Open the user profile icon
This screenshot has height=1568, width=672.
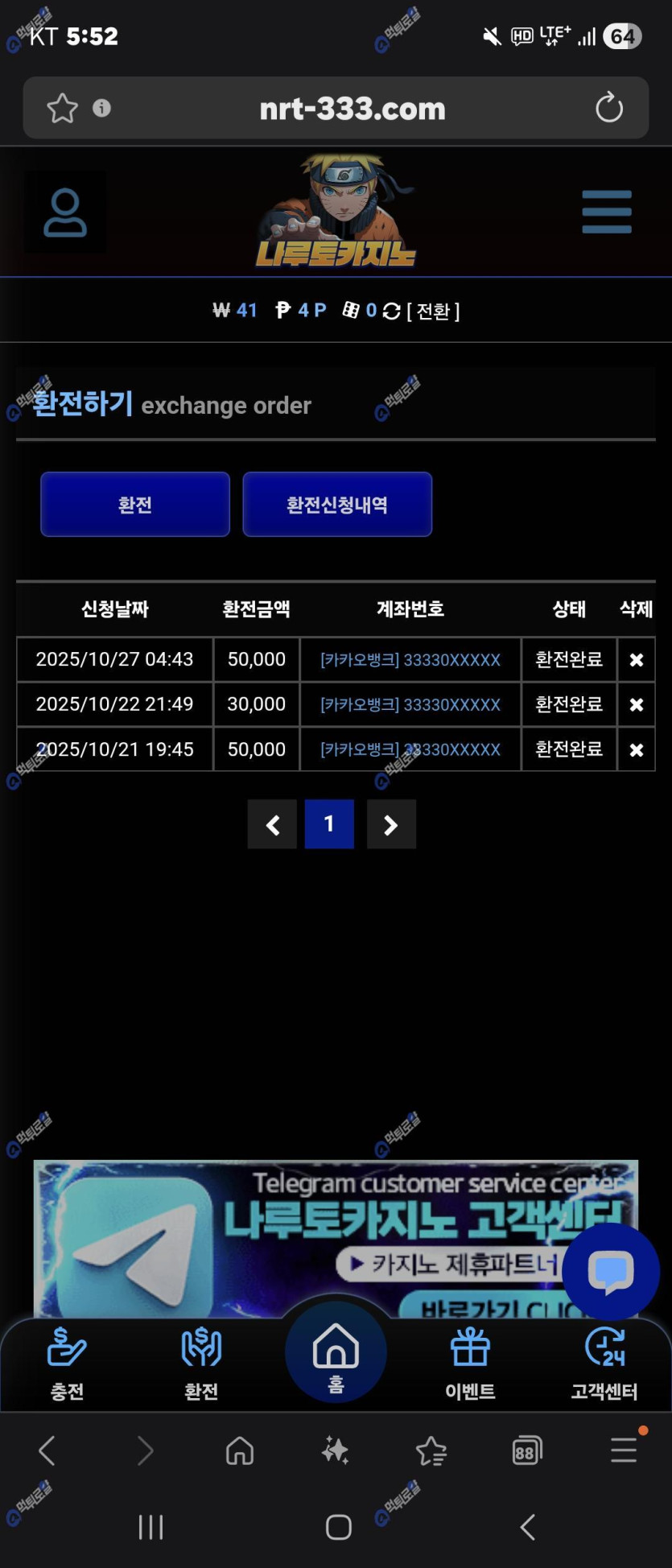pos(64,213)
